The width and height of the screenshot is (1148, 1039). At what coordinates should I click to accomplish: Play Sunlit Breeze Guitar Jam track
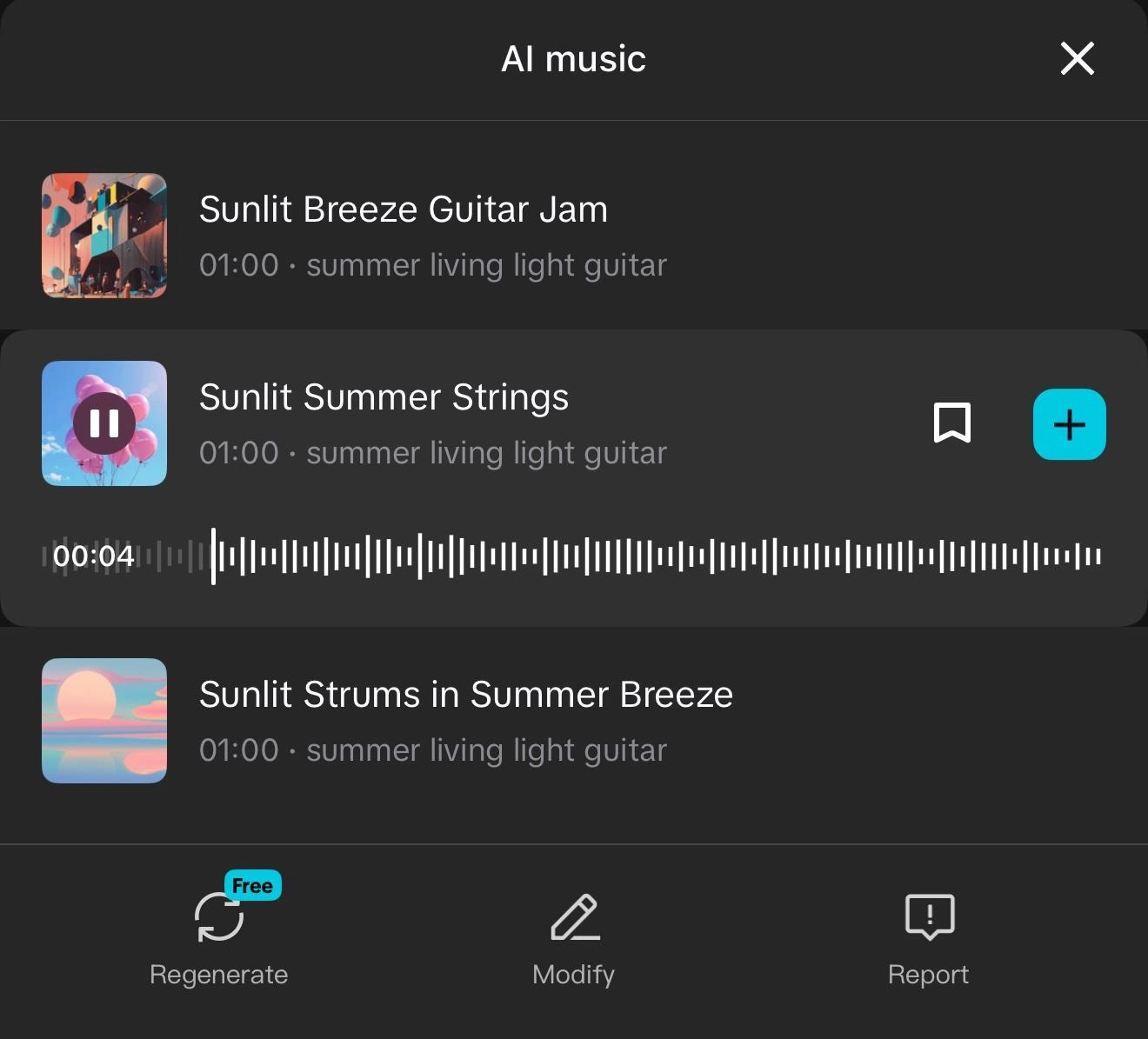(104, 236)
